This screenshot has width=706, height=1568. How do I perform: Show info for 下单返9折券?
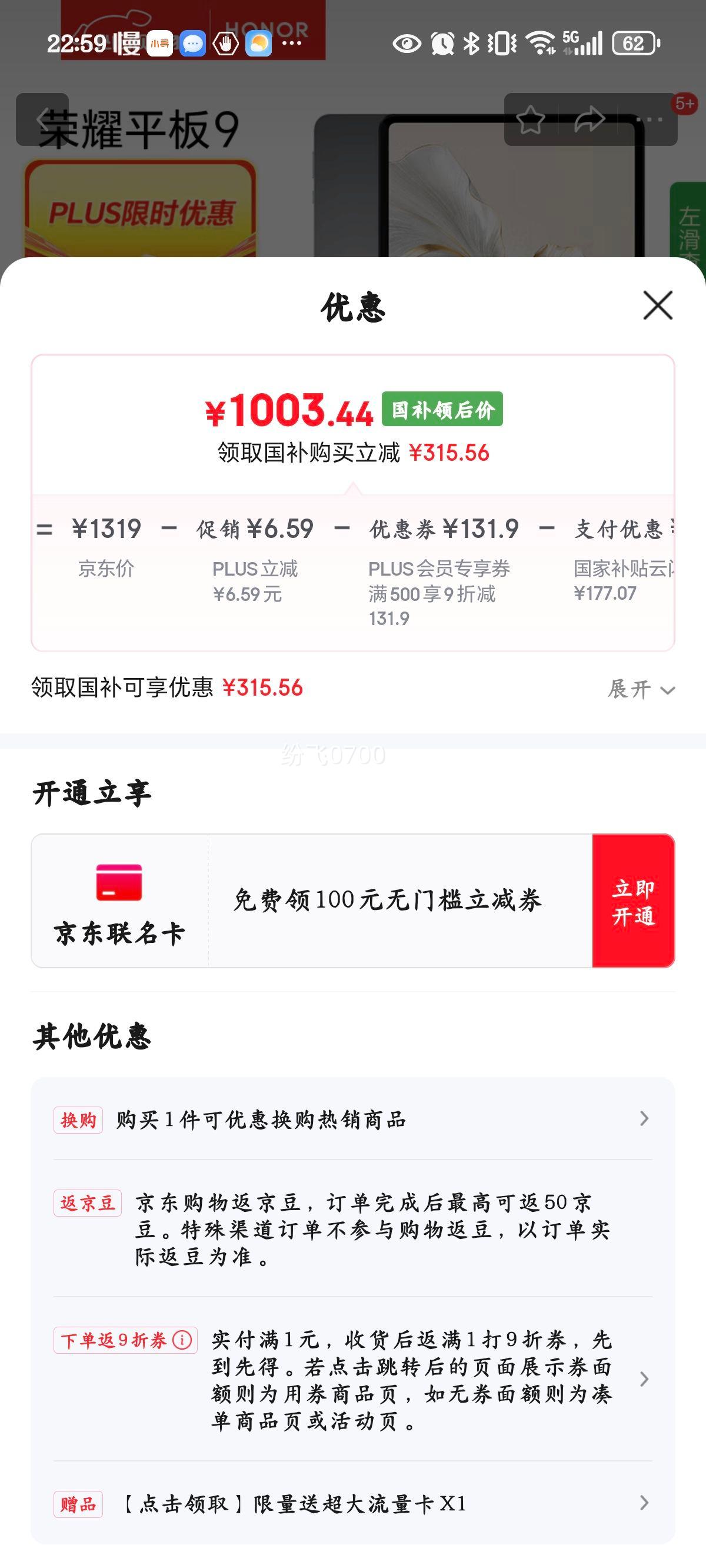(182, 1340)
